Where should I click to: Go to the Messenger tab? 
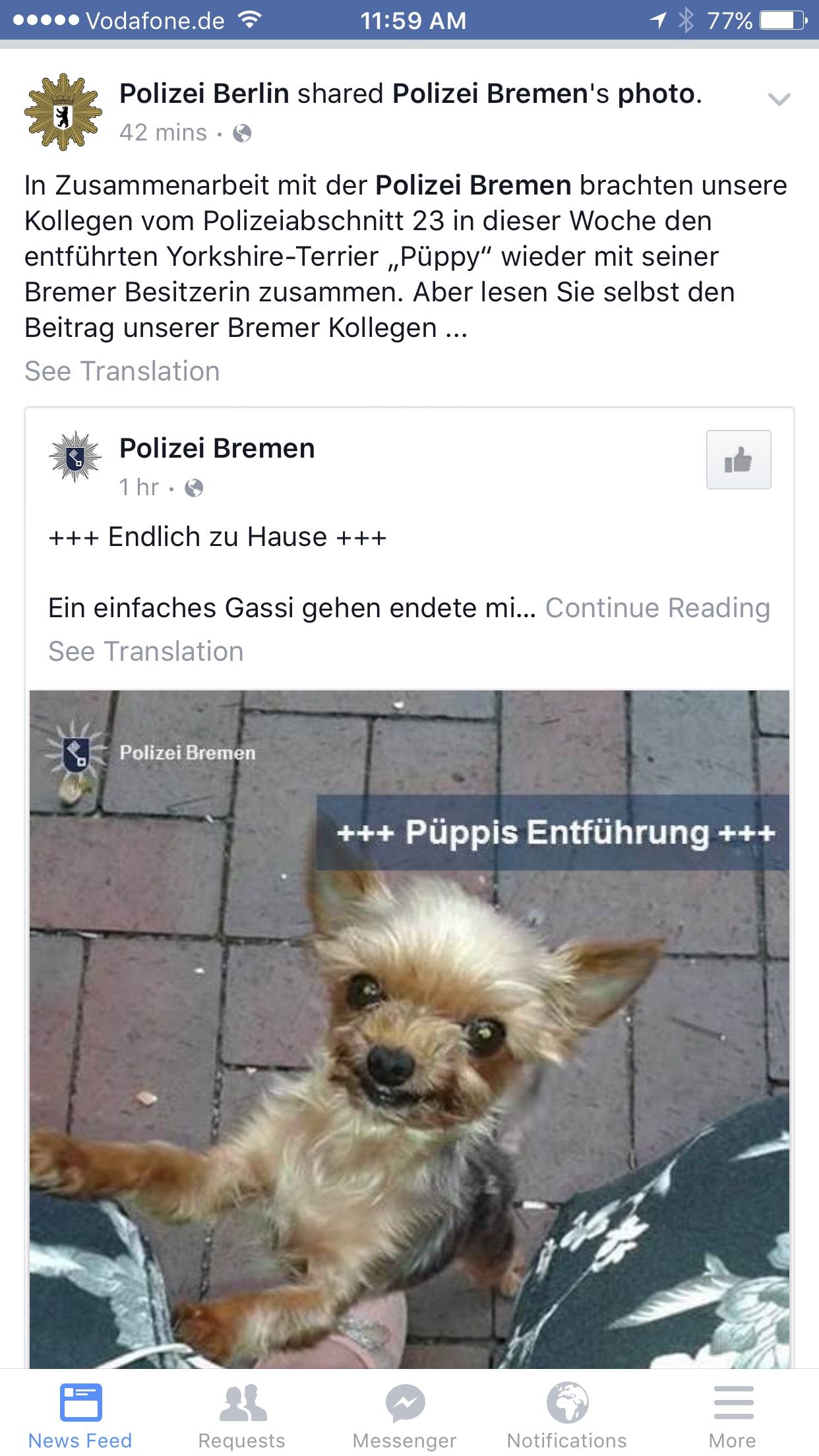[405, 1415]
